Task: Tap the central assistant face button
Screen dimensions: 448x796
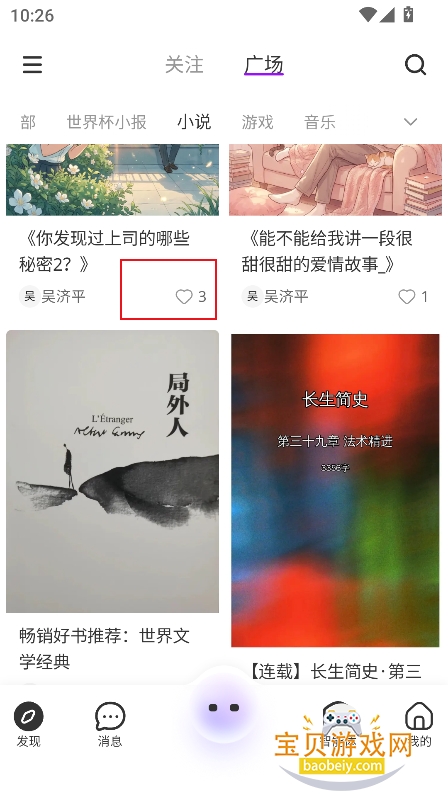Action: tap(224, 708)
